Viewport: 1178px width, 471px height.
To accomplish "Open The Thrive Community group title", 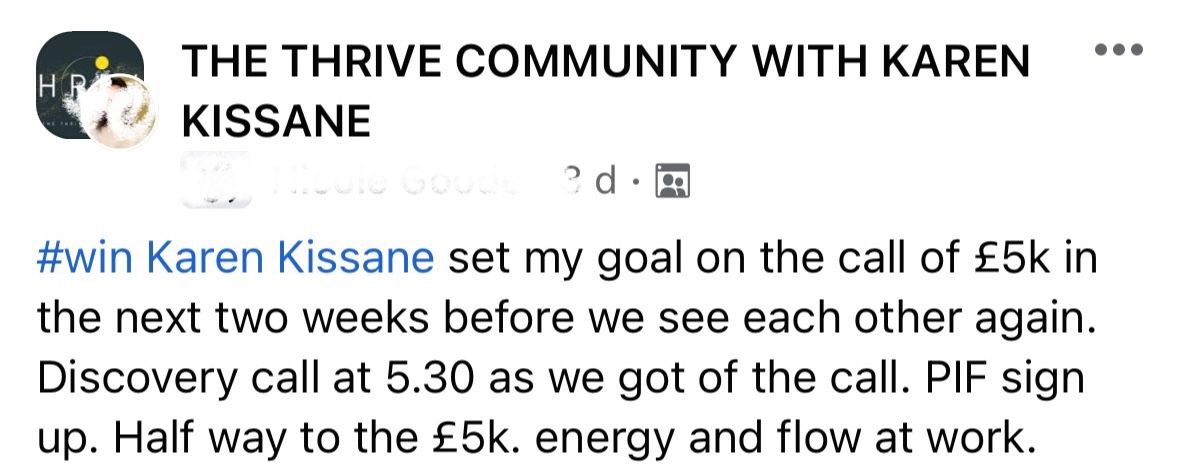I will (606, 90).
